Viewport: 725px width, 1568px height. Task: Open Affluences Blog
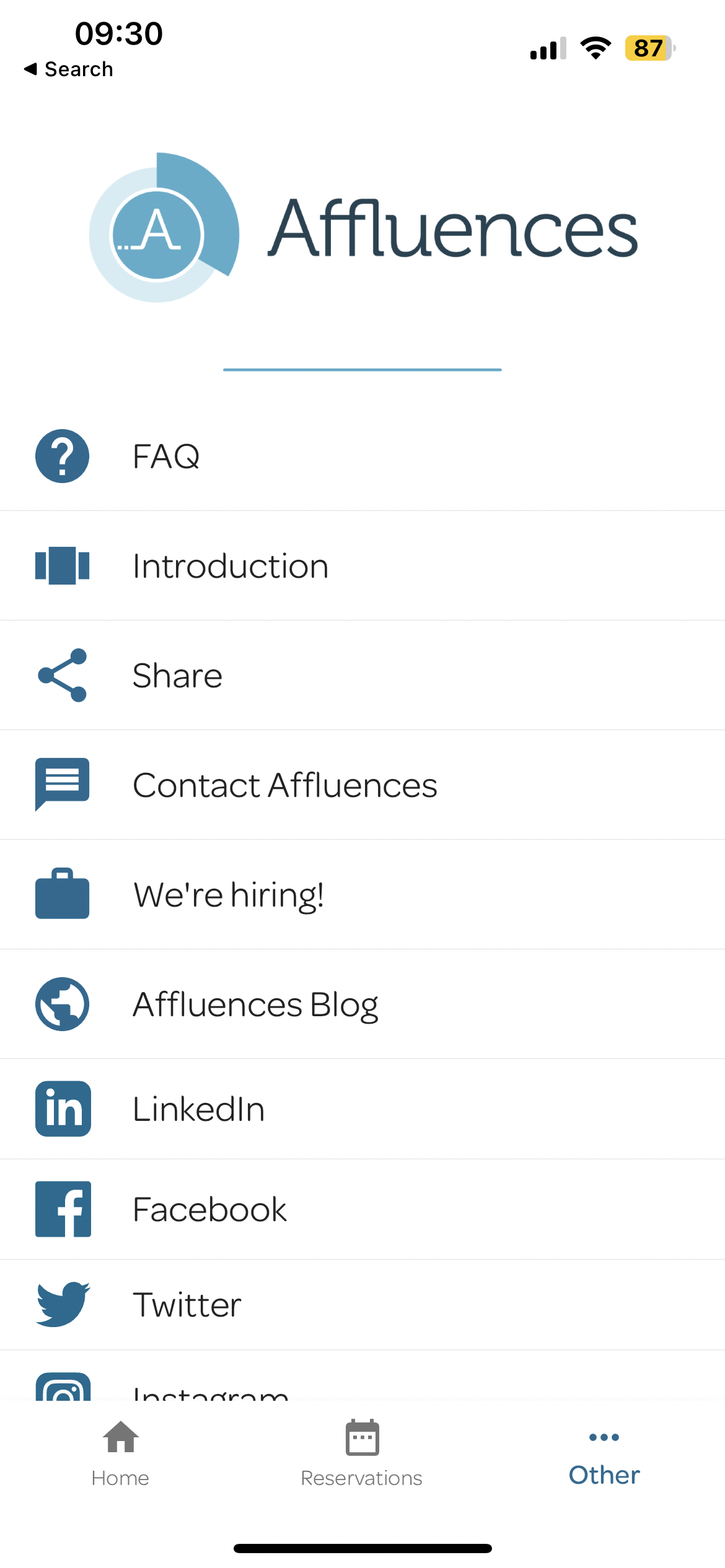coord(362,1004)
